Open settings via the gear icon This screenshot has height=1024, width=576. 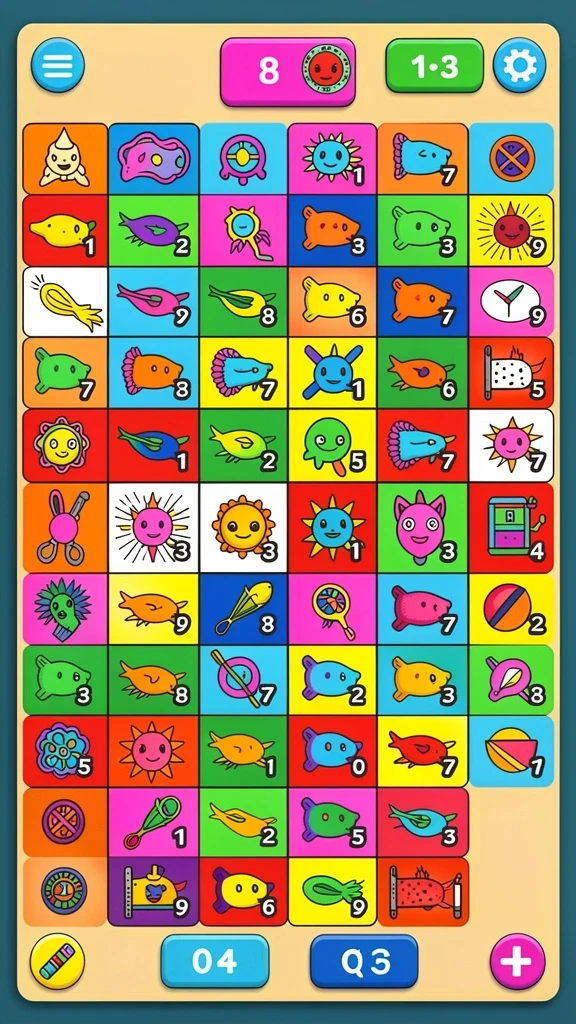[x=519, y=65]
